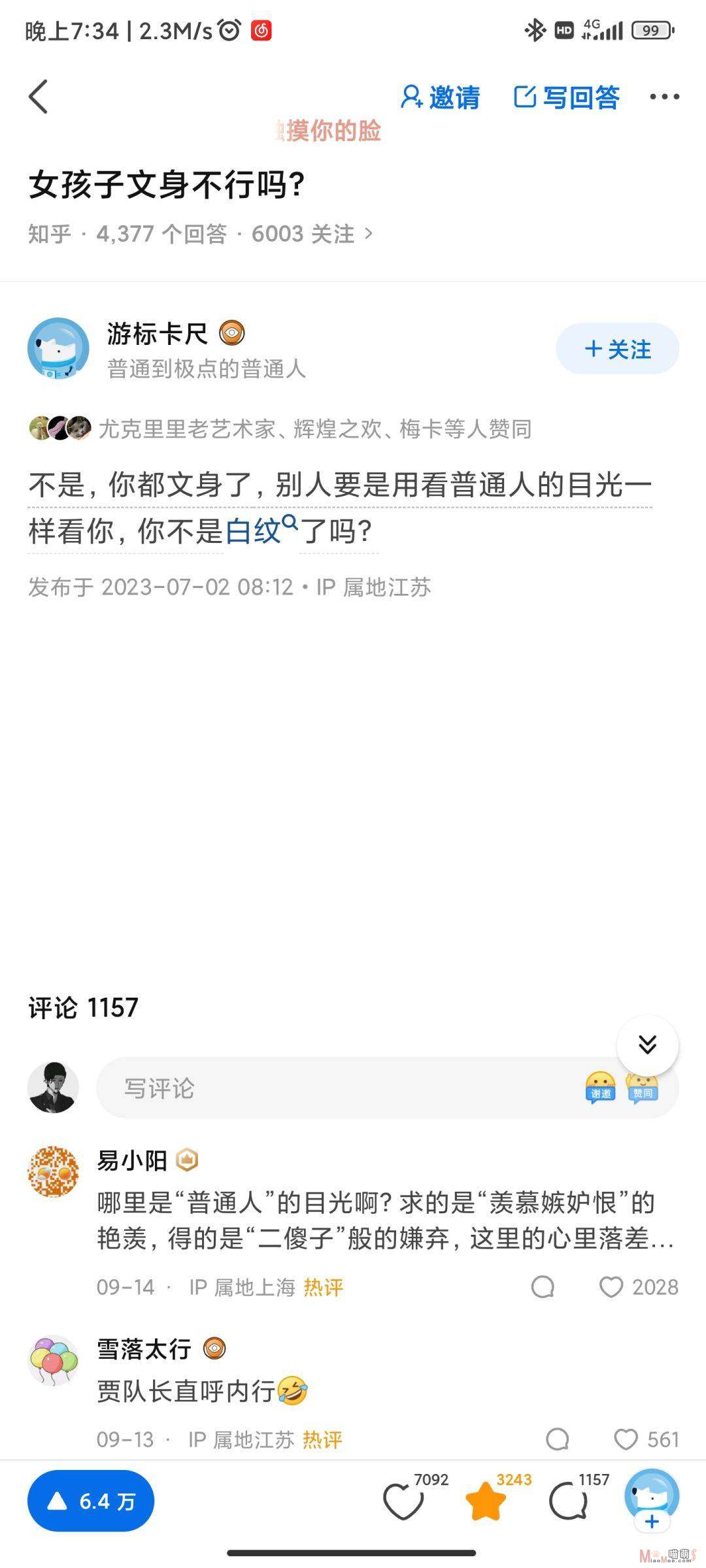706x1568 pixels.
Task: Jump to the next answer with double-chevron
Action: click(647, 1045)
